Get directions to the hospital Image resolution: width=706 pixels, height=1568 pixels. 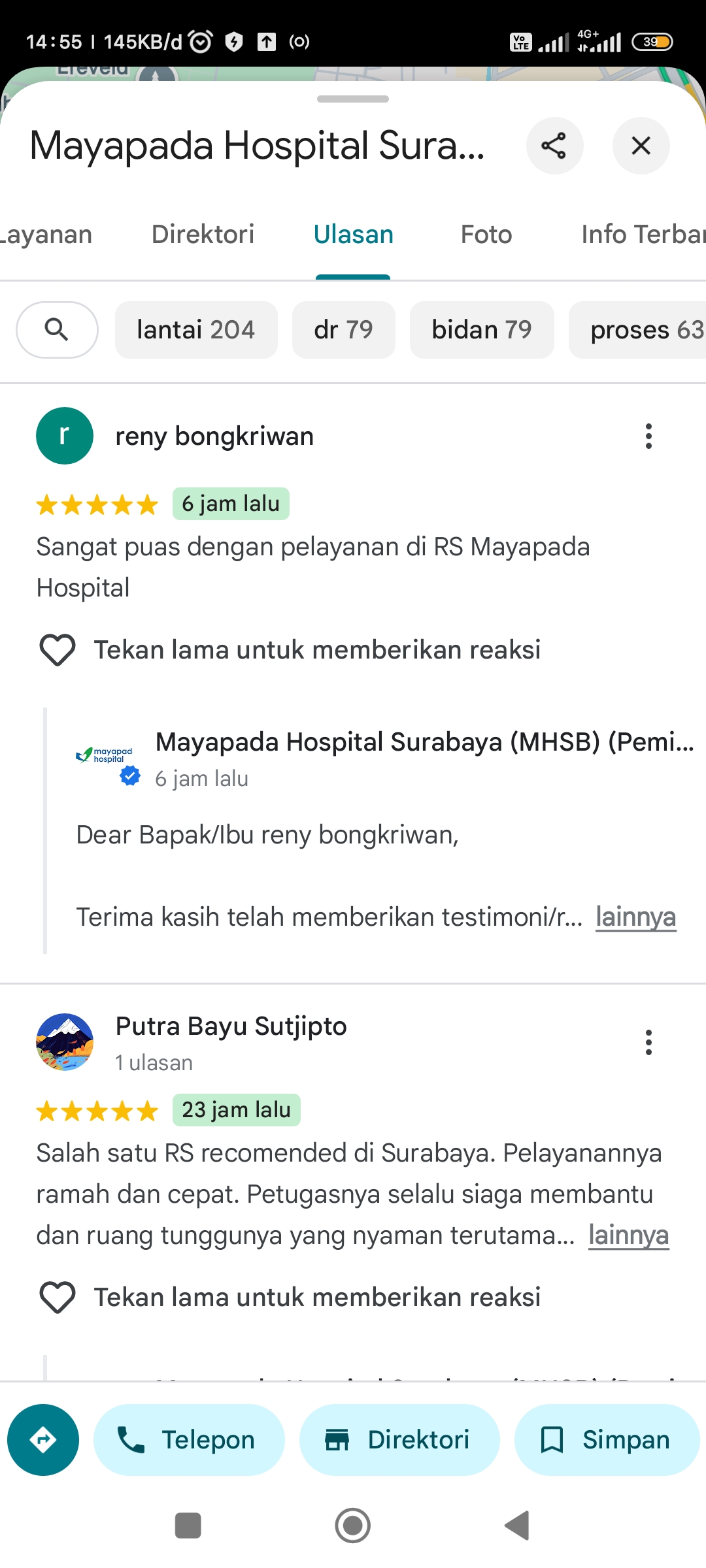tap(43, 1440)
